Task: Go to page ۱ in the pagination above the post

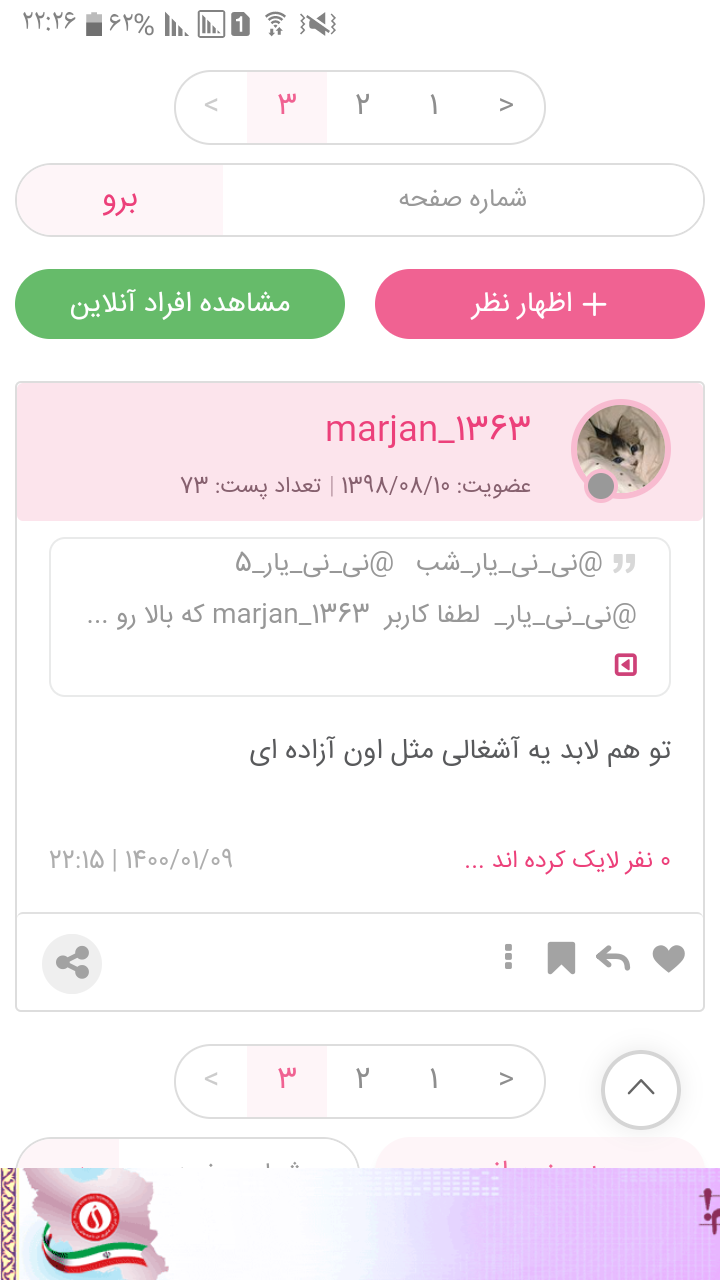Action: [434, 106]
